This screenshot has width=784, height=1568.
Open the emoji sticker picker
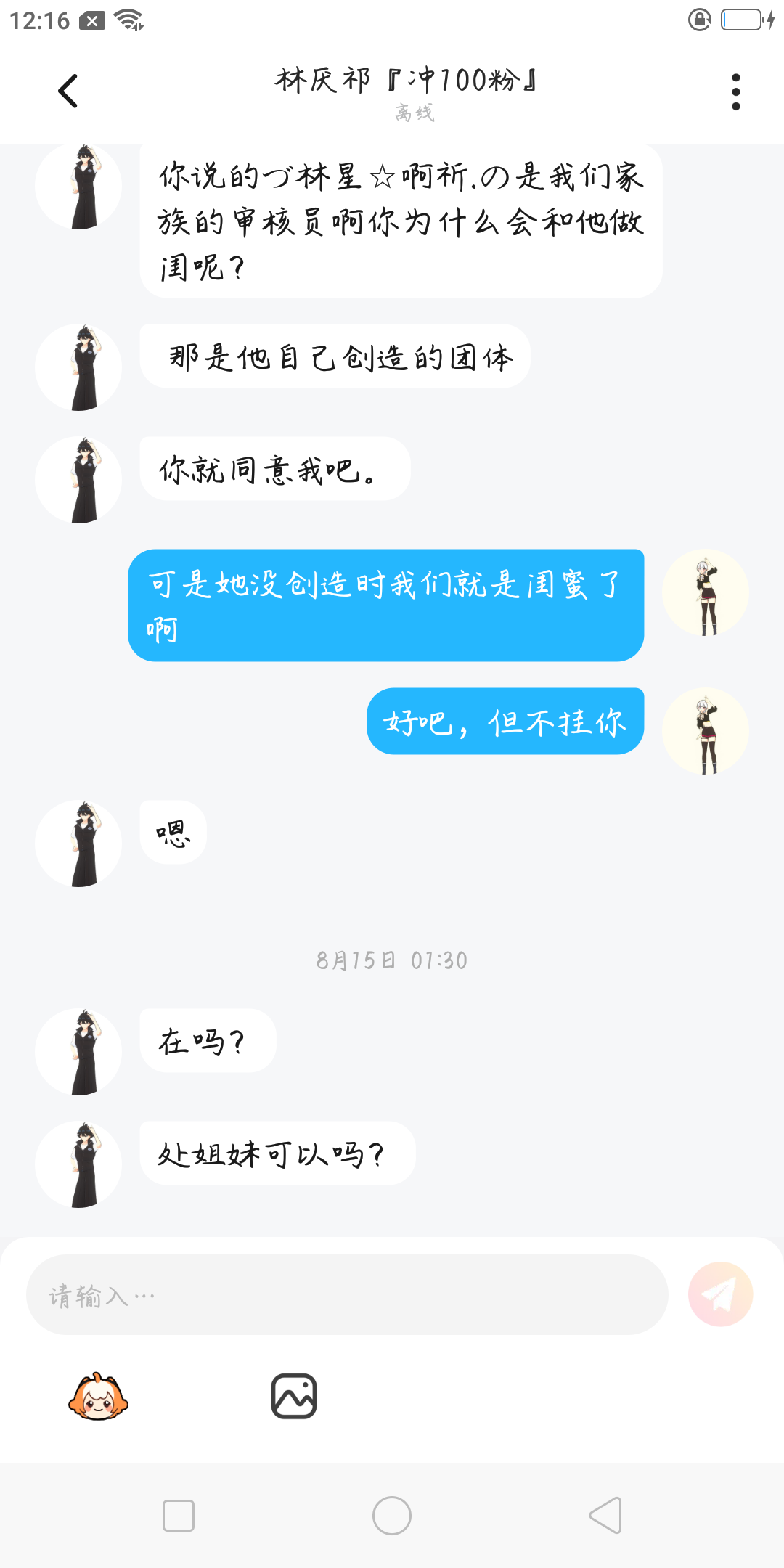[98, 1396]
